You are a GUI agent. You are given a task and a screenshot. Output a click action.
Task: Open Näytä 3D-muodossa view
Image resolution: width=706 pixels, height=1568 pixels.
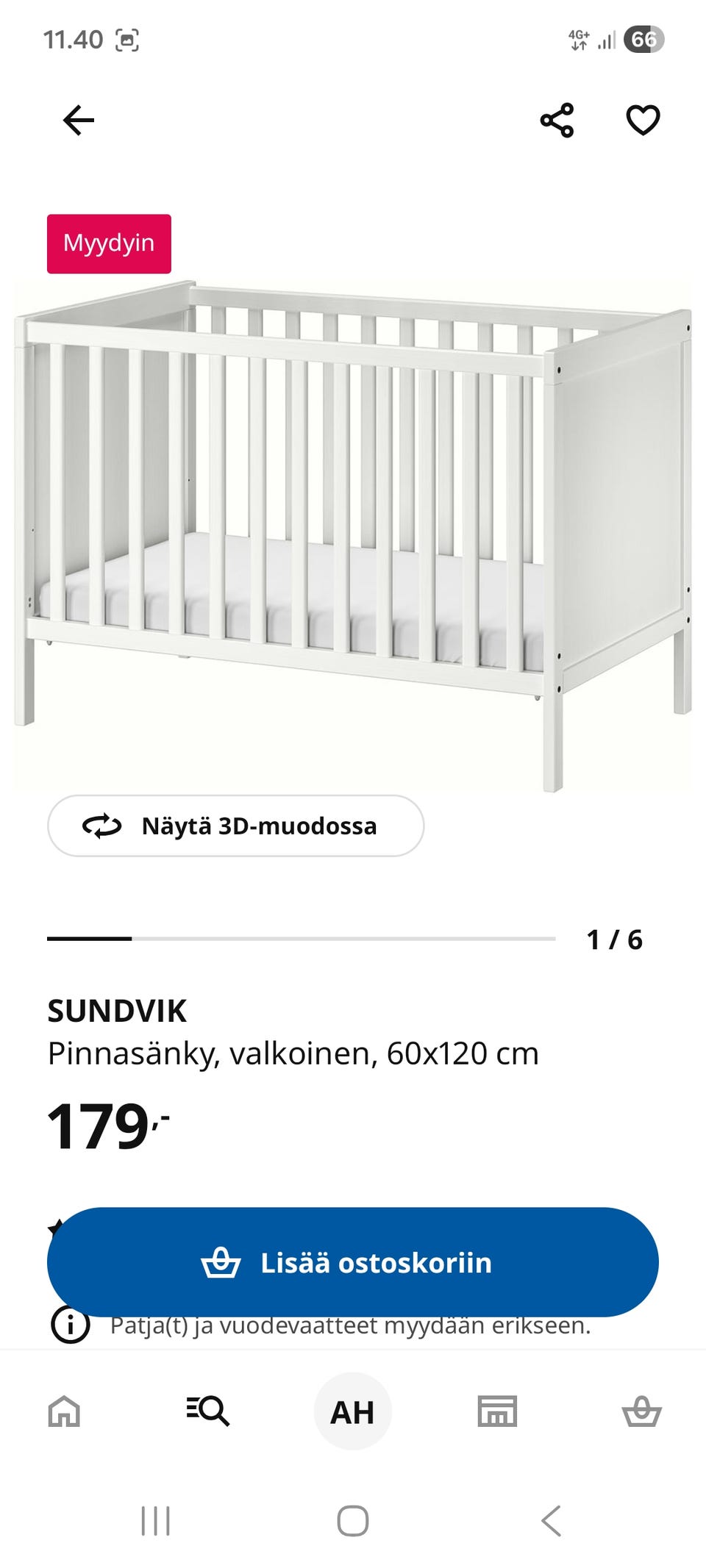pos(236,826)
